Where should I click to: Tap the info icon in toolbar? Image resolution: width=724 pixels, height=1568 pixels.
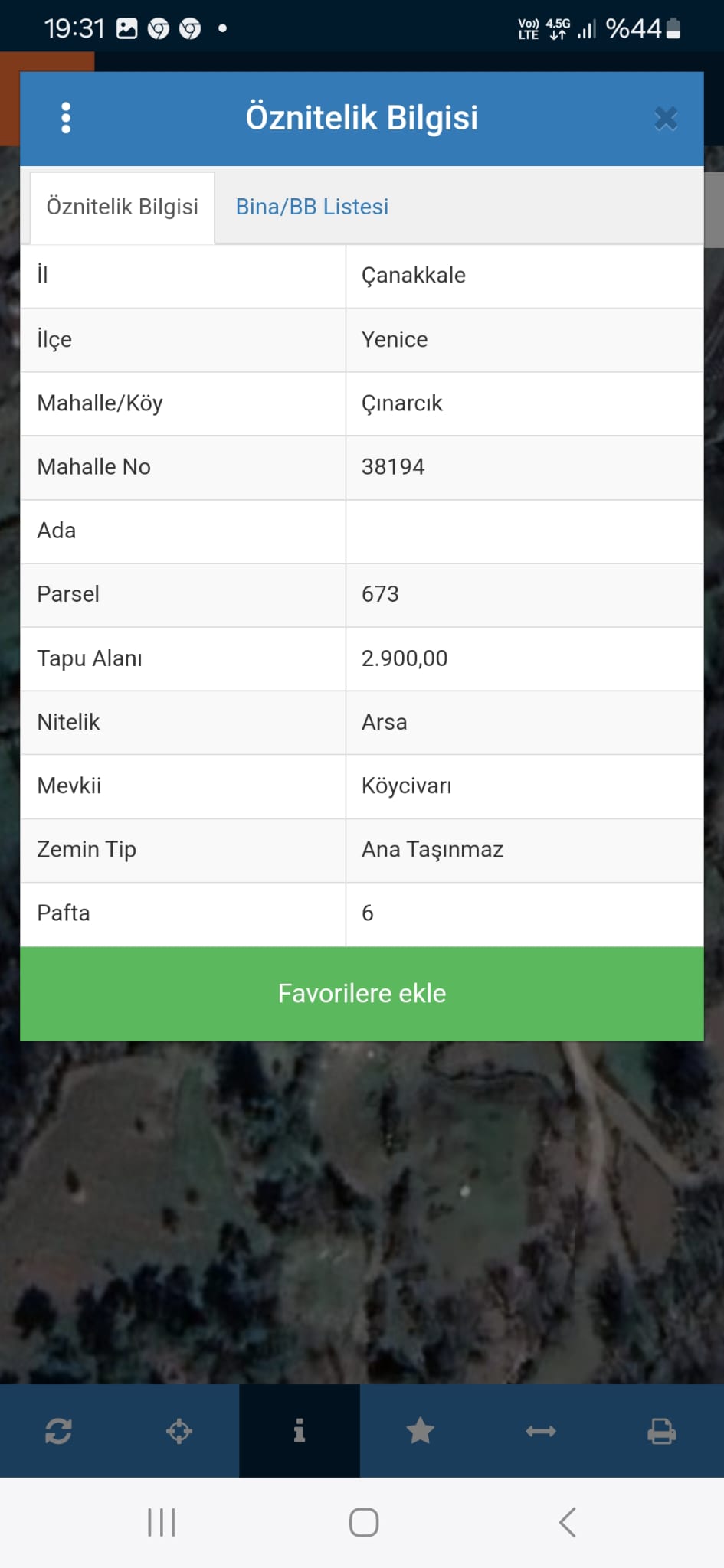pyautogui.click(x=300, y=1430)
